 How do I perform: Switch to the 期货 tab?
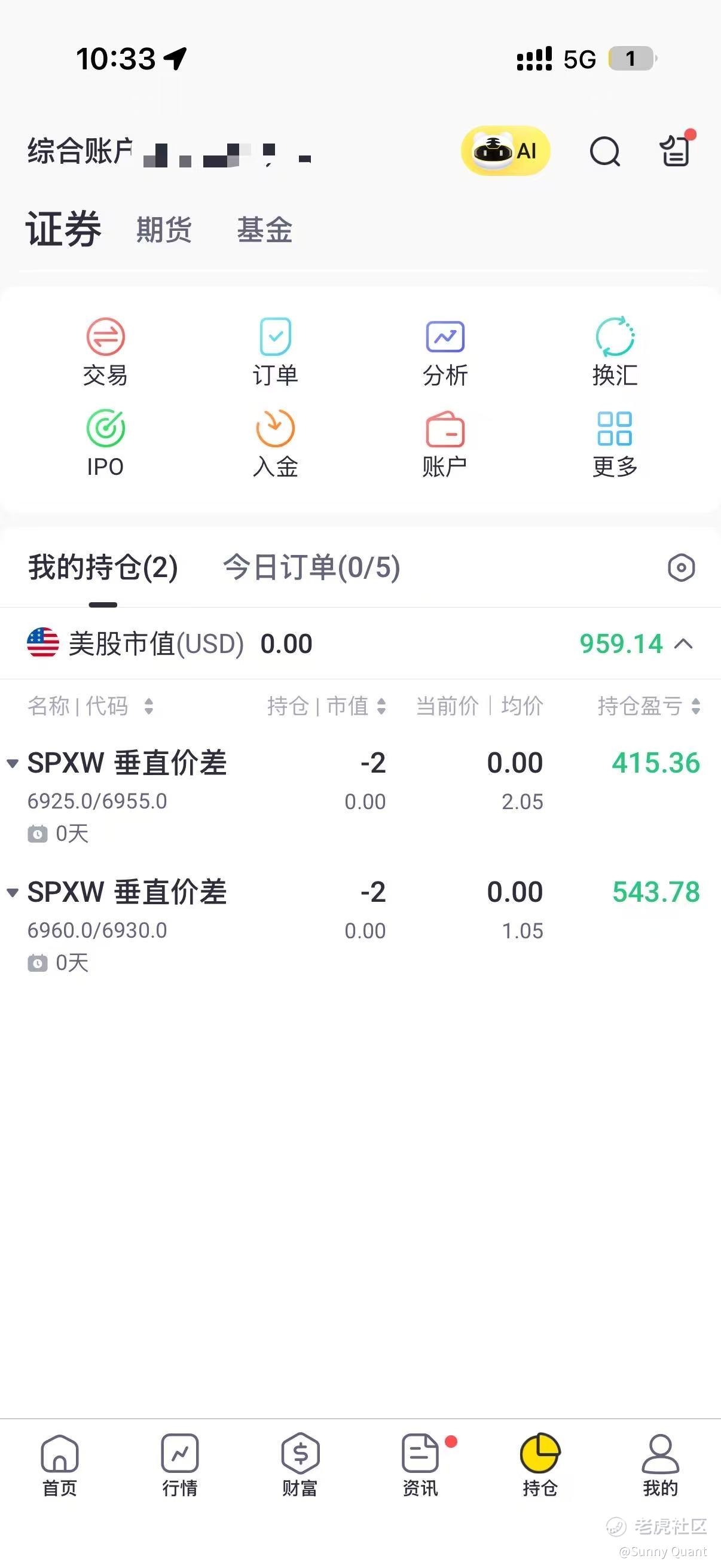pos(164,230)
